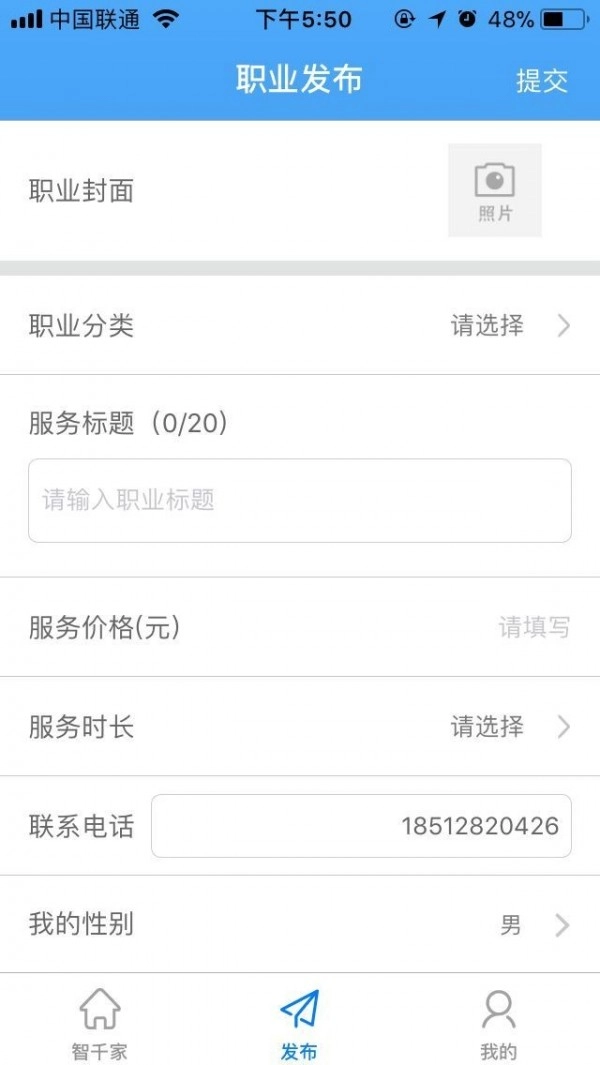Tap the 服务价格 请填写 field

[x=534, y=628]
